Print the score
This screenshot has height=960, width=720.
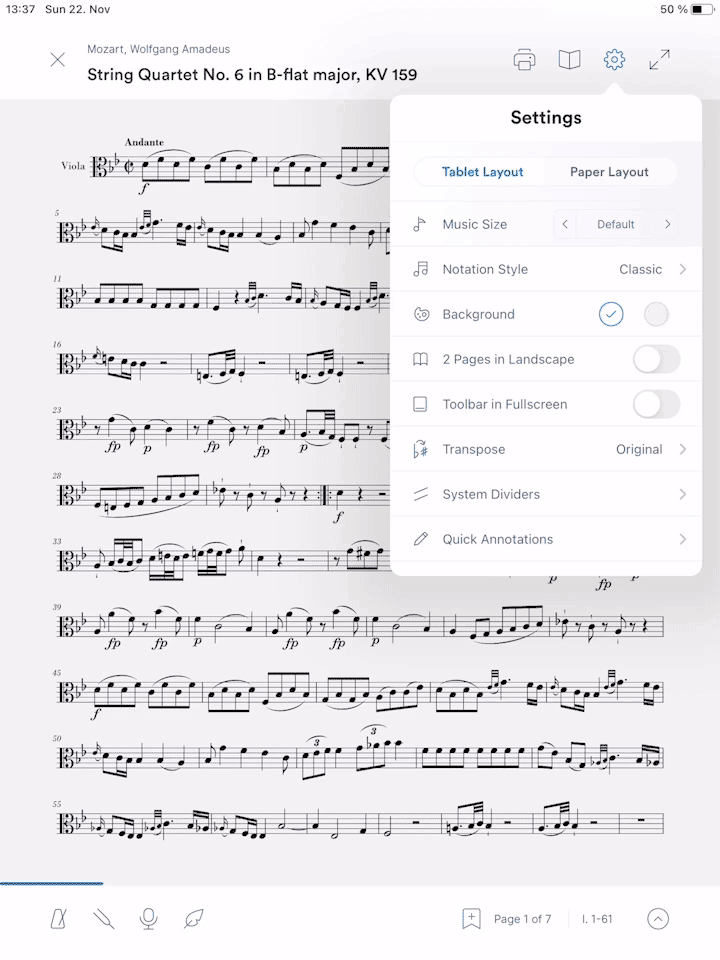pos(524,60)
